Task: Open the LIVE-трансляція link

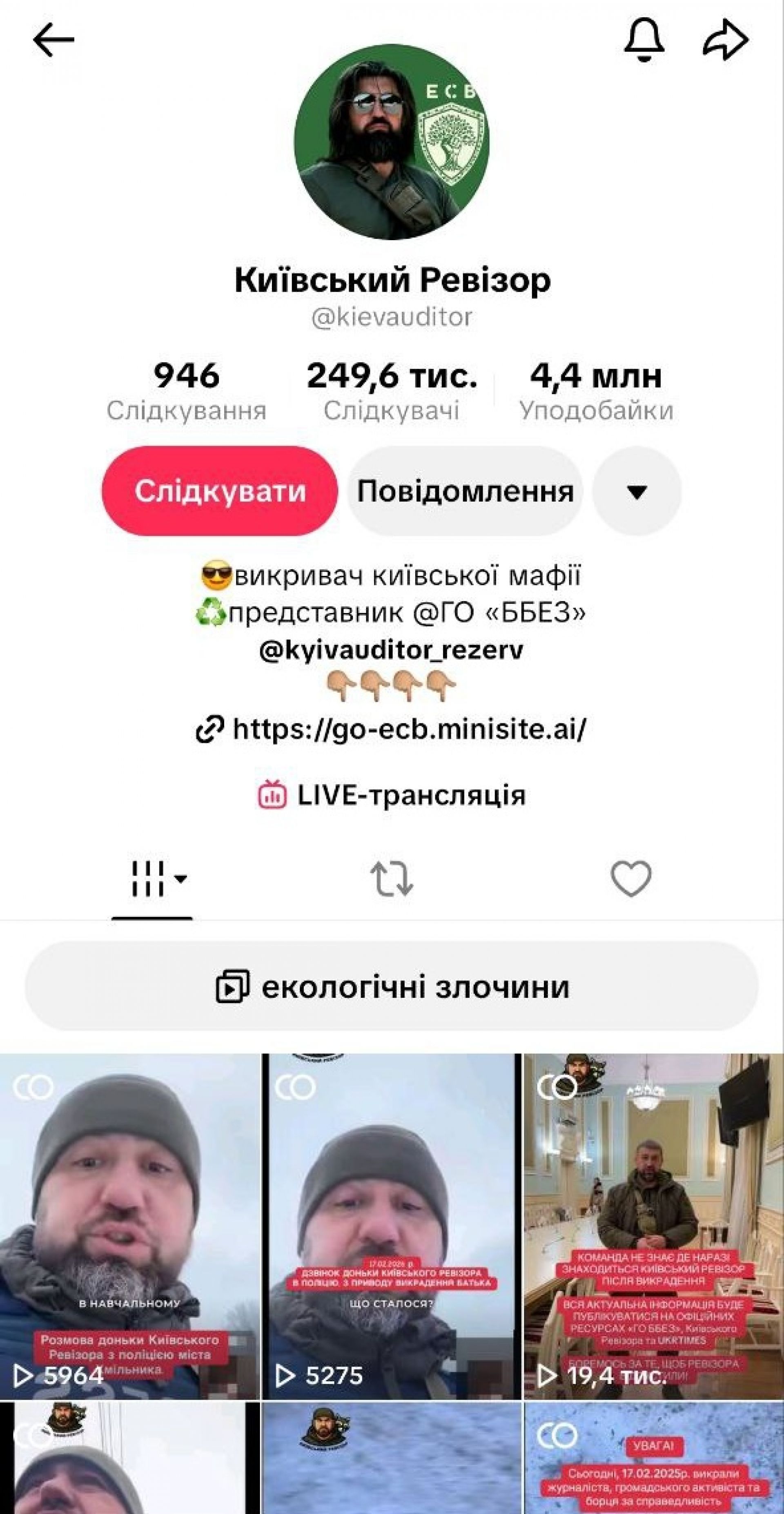Action: [x=392, y=795]
